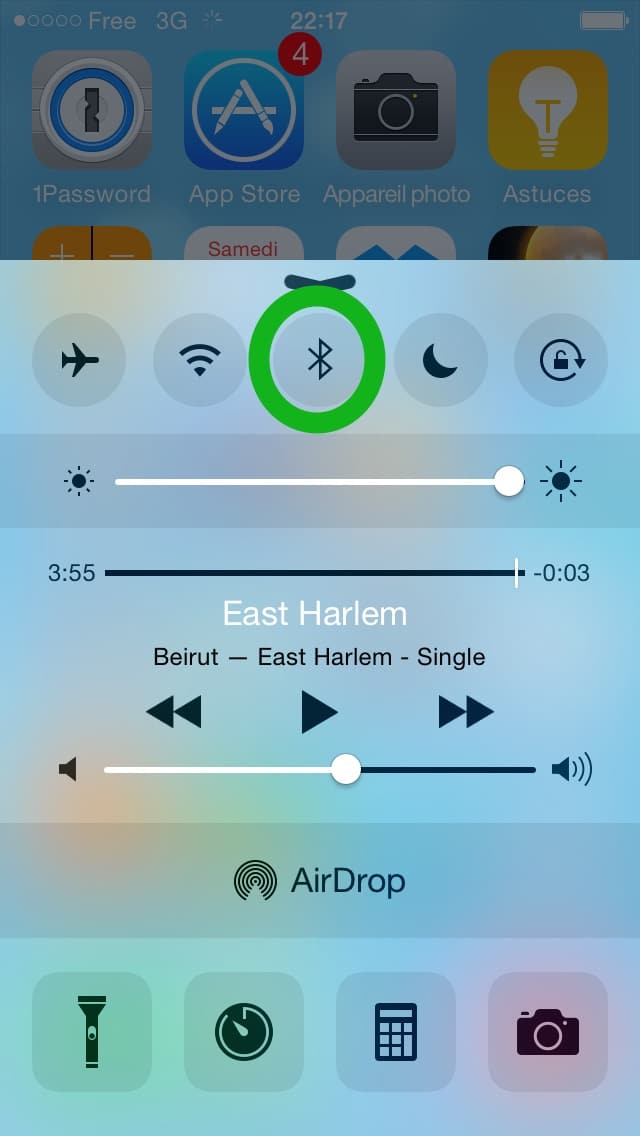Collapse Control Center with the top handle
Viewport: 640px width, 1136px height.
coord(320,282)
